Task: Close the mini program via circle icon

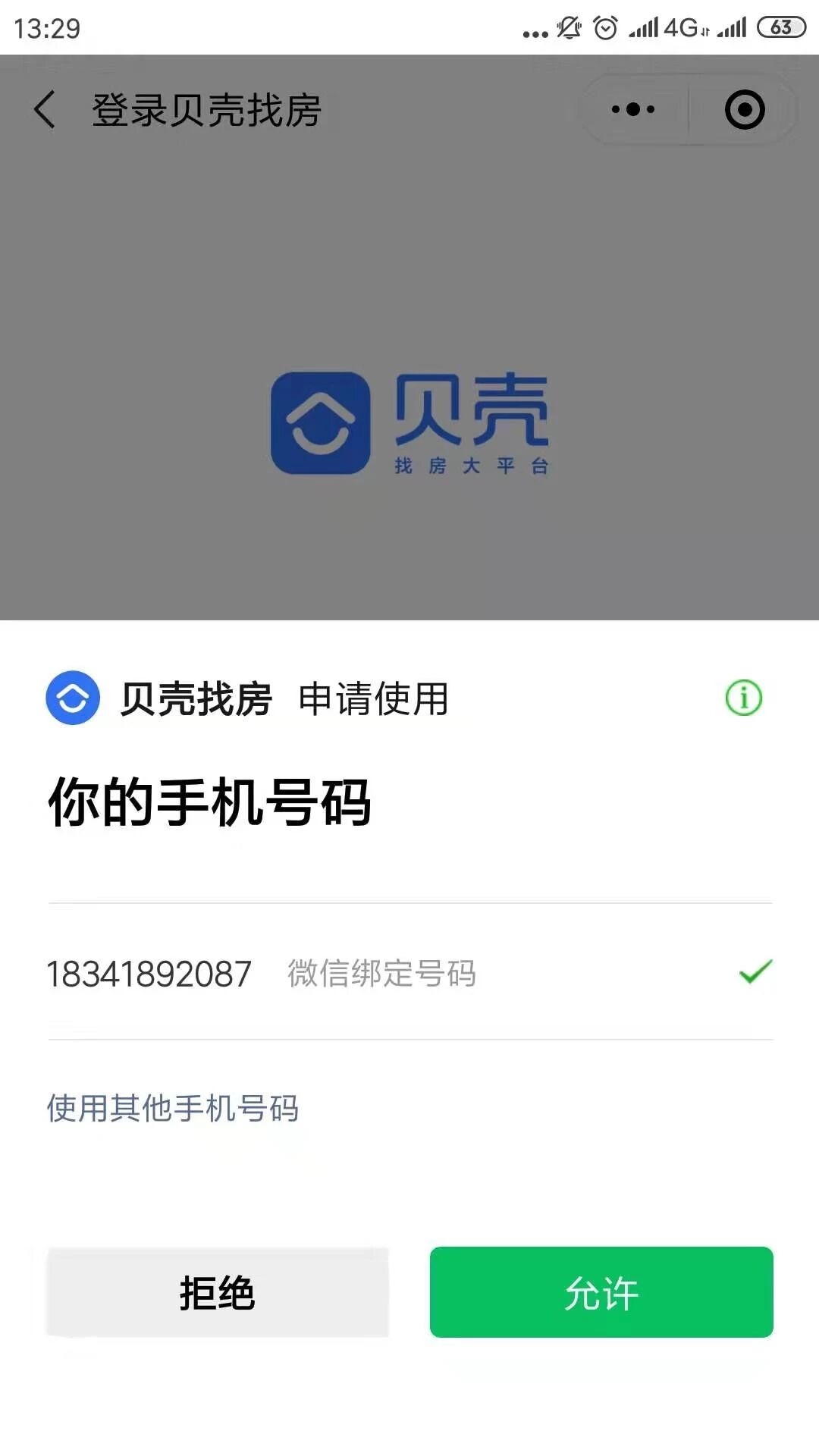Action: click(744, 110)
